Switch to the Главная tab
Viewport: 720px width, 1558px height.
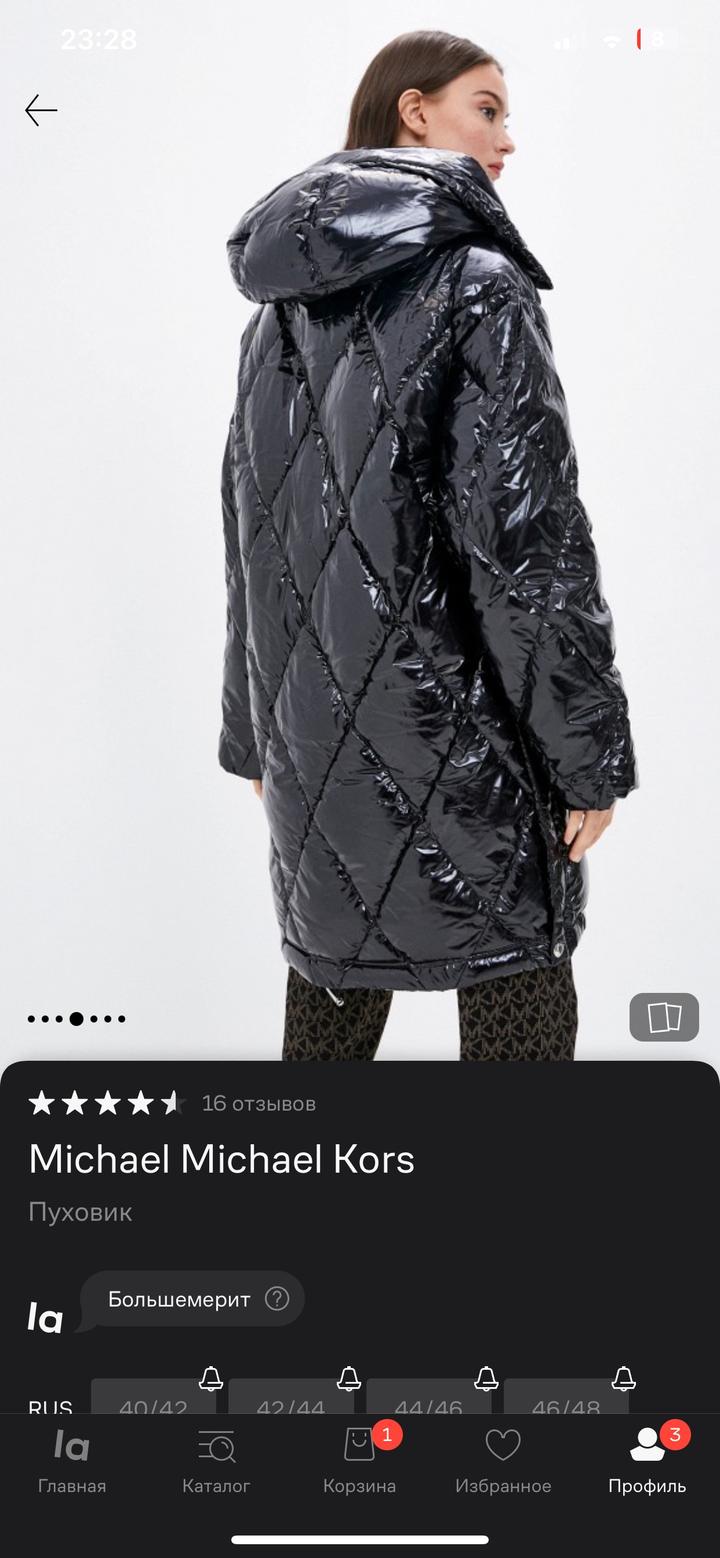point(72,1460)
